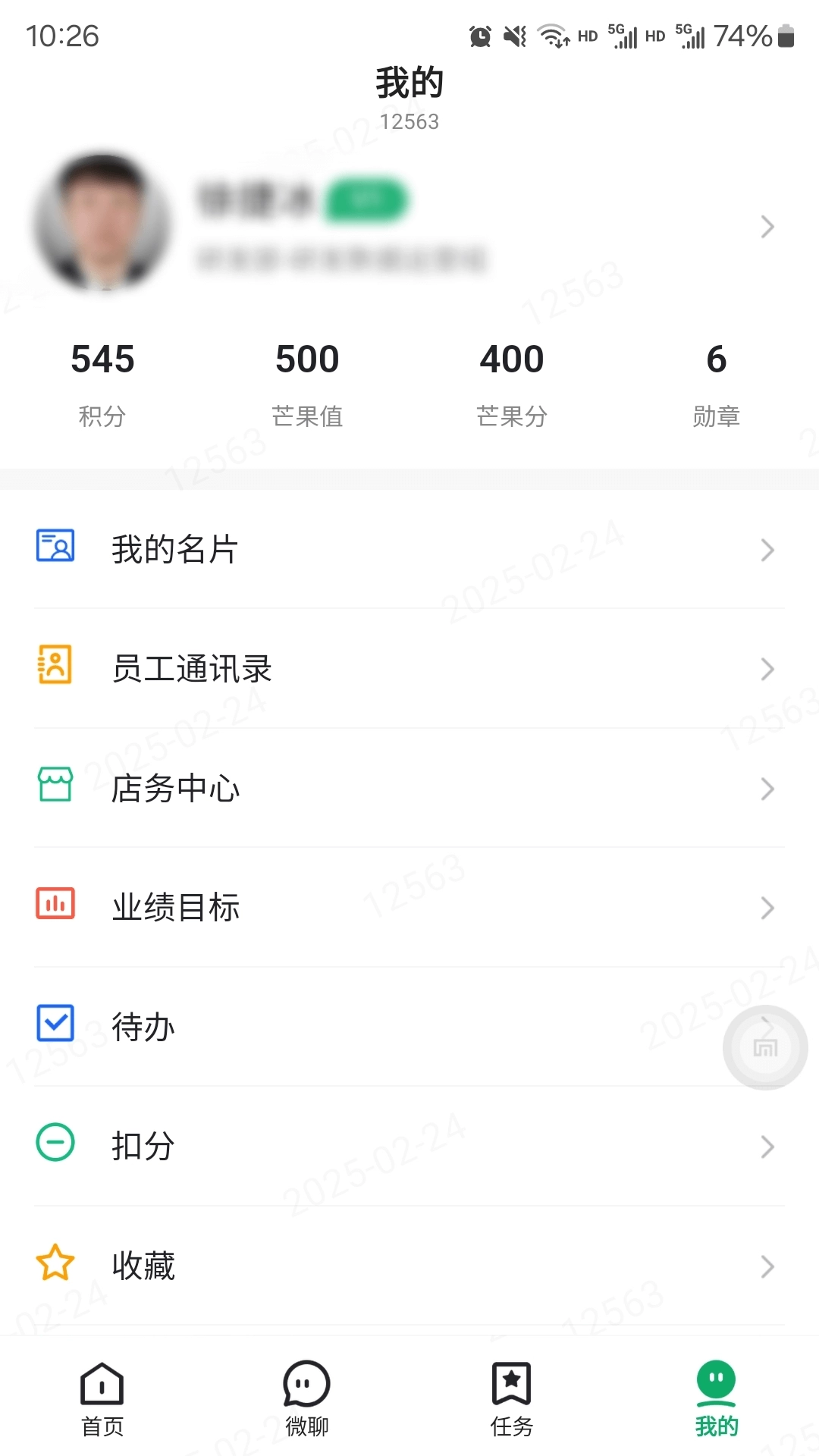Switch to the 微聊 chat tab
Viewport: 819px width, 1456px height.
[x=307, y=1399]
